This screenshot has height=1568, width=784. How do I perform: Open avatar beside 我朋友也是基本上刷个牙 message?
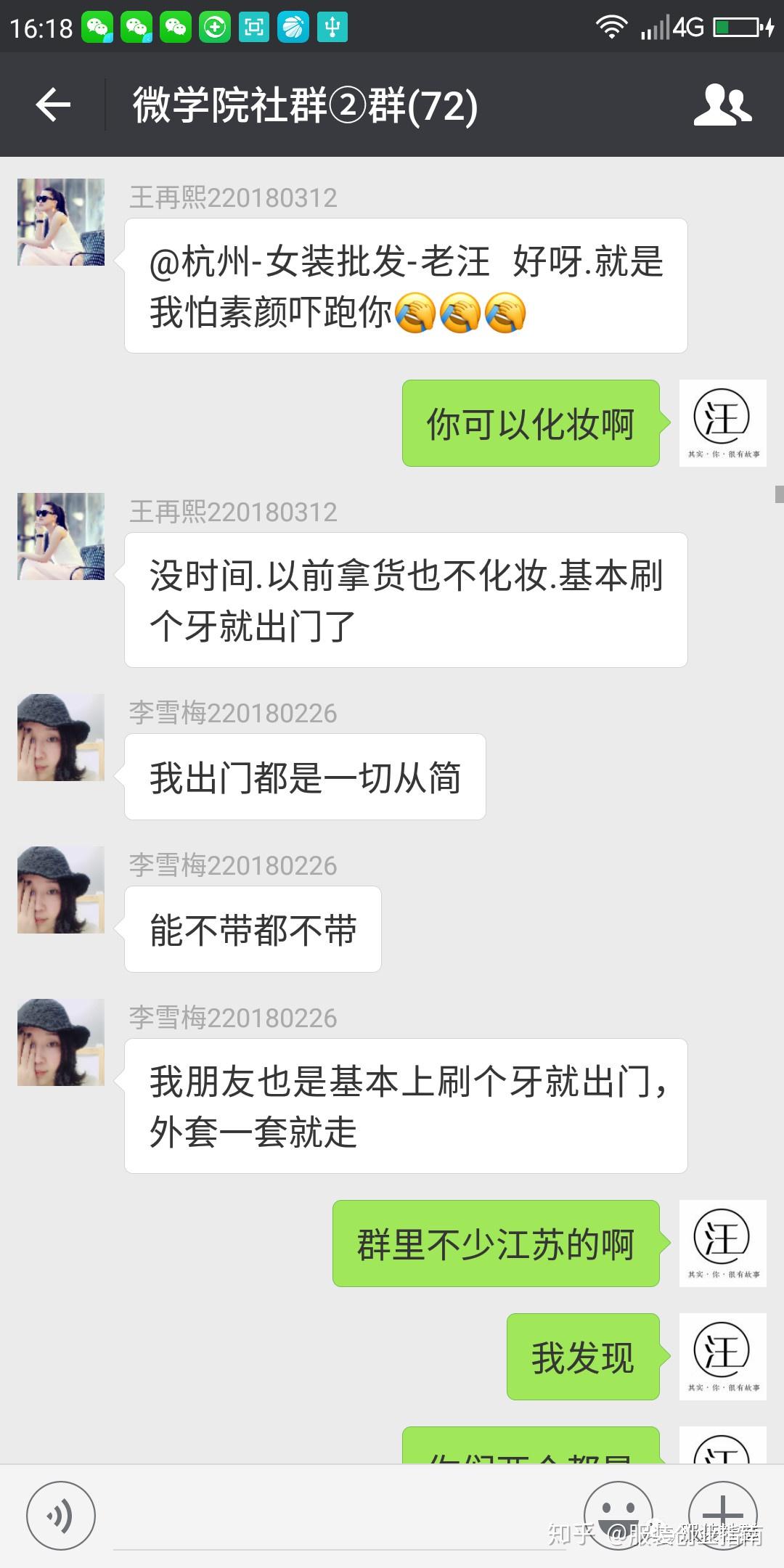click(x=61, y=1042)
